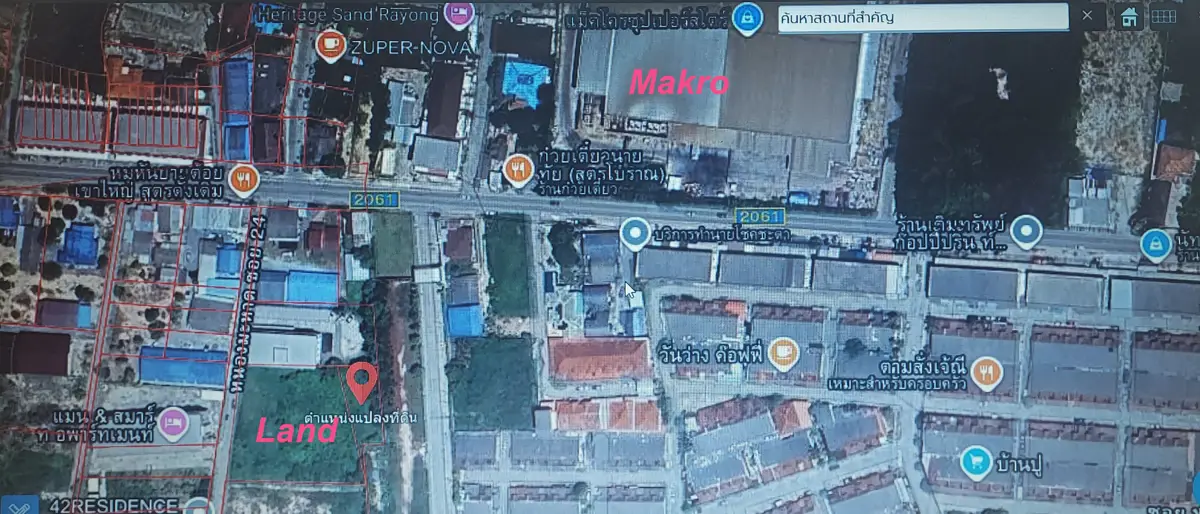
Task: Open the ruler measuring tool
Action: point(17,505)
